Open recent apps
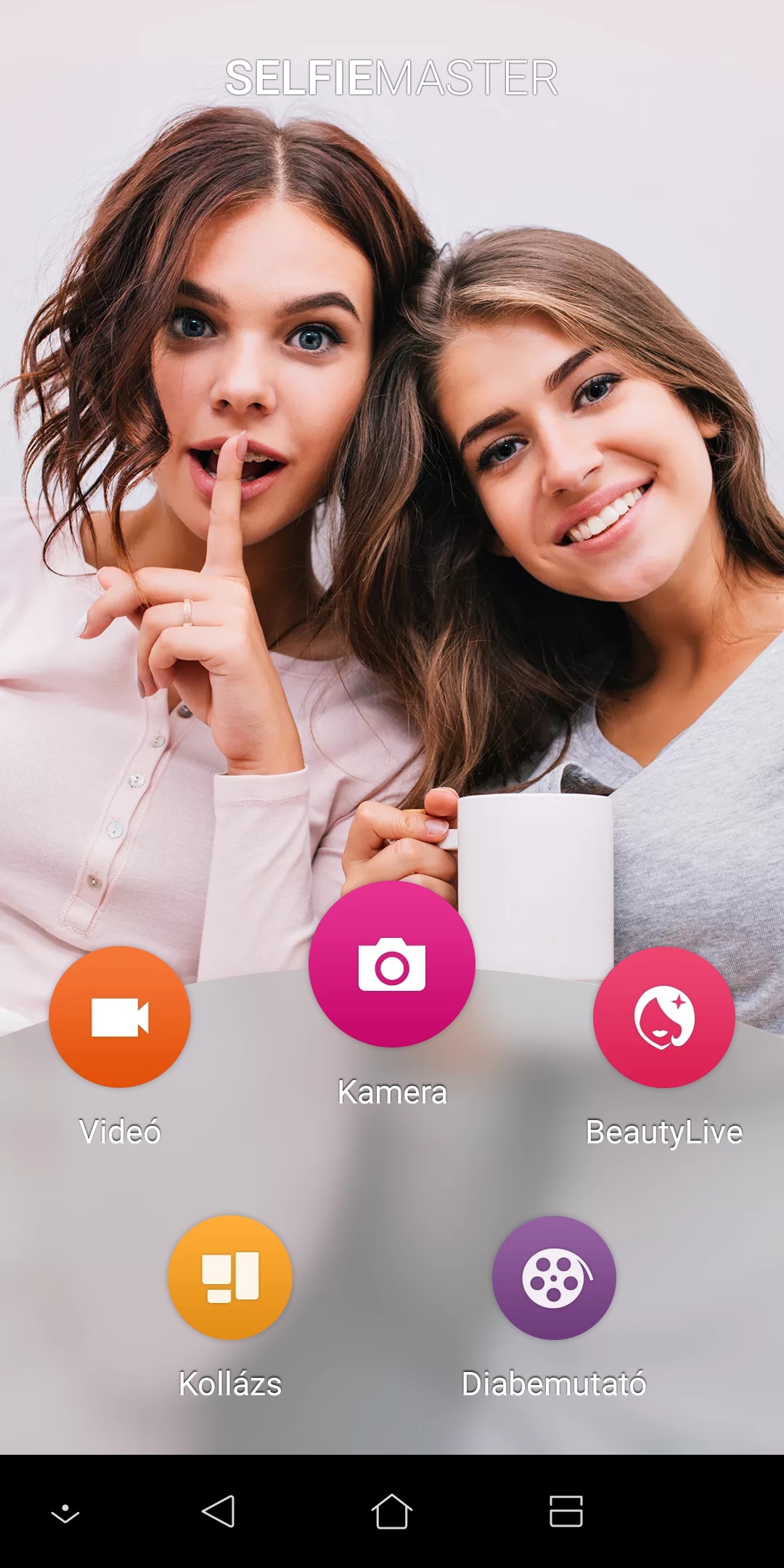This screenshot has width=784, height=1568. [x=565, y=1511]
